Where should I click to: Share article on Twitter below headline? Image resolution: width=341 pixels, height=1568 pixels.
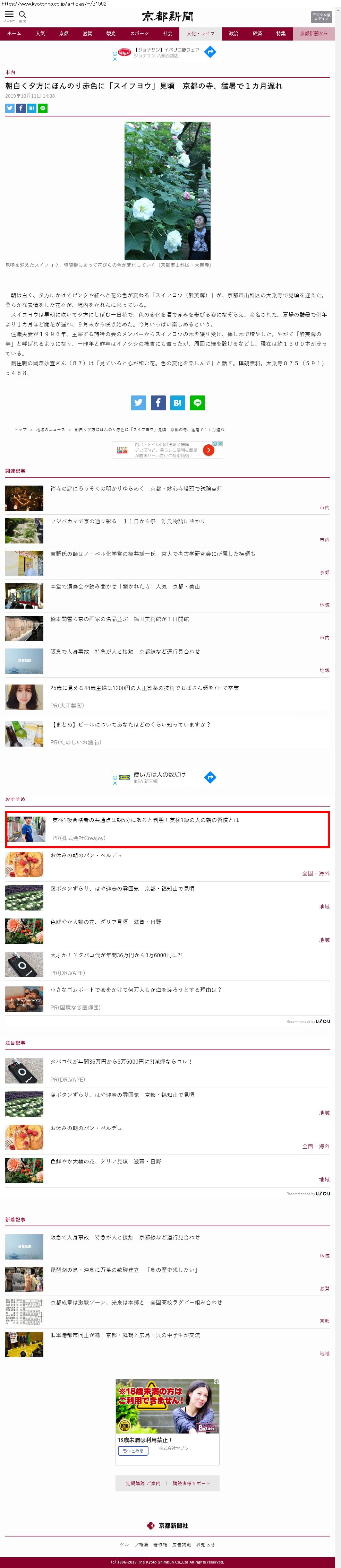[10, 108]
